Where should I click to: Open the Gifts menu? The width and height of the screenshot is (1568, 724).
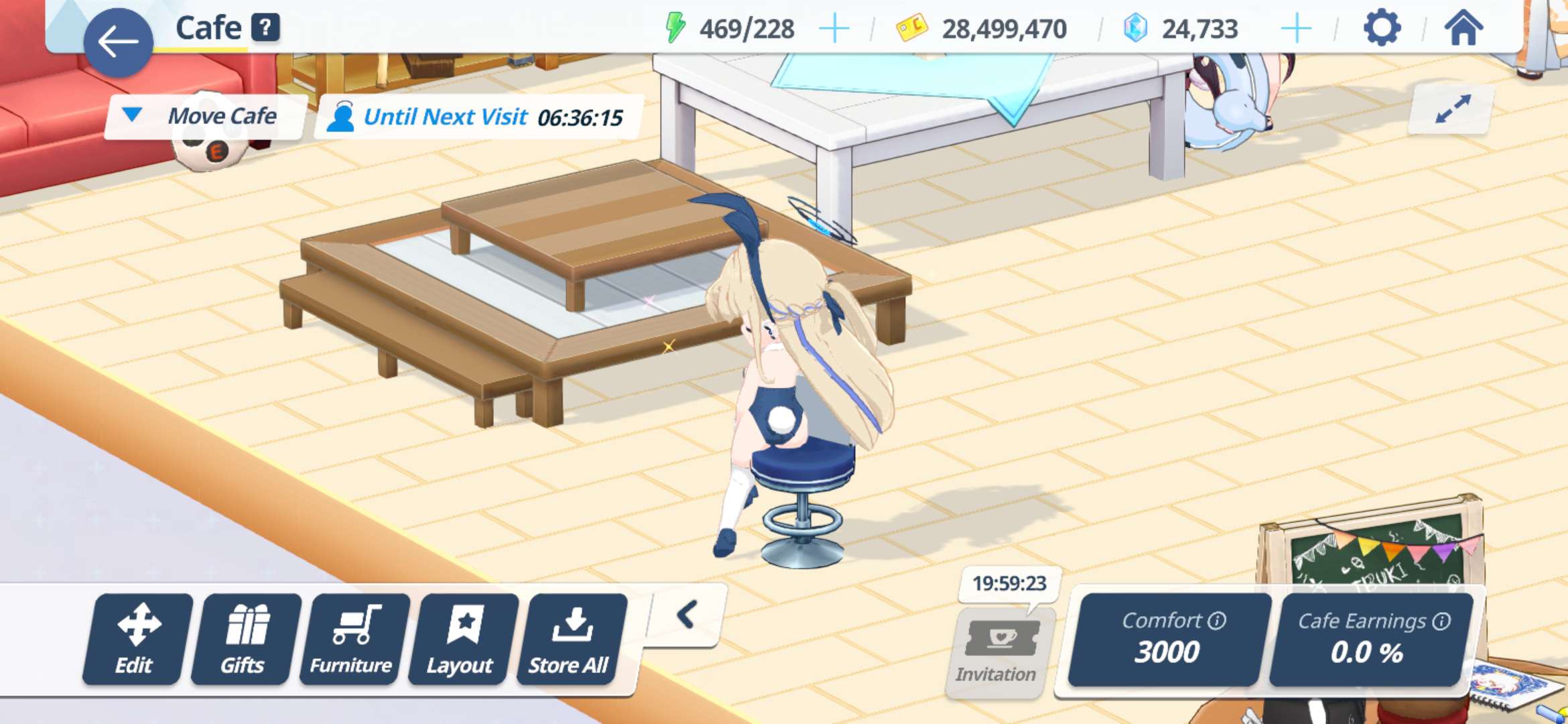point(245,638)
